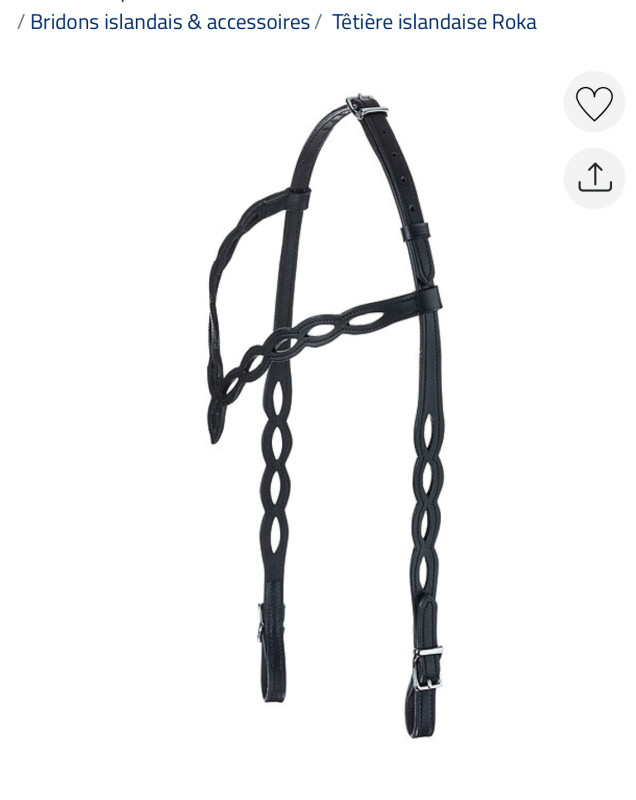The image size is (636, 800).
Task: Share the Têtière islandaise Roka product
Action: point(594,178)
